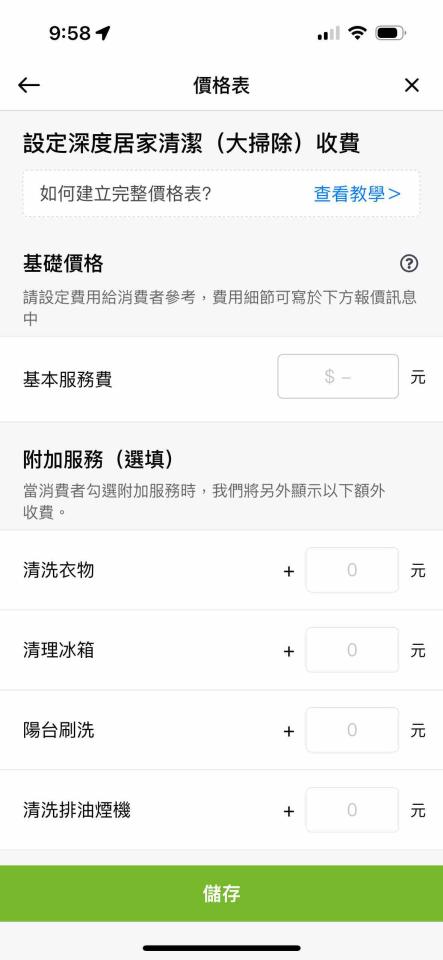
Task: Tap the 基本服務費 price field
Action: 338,377
